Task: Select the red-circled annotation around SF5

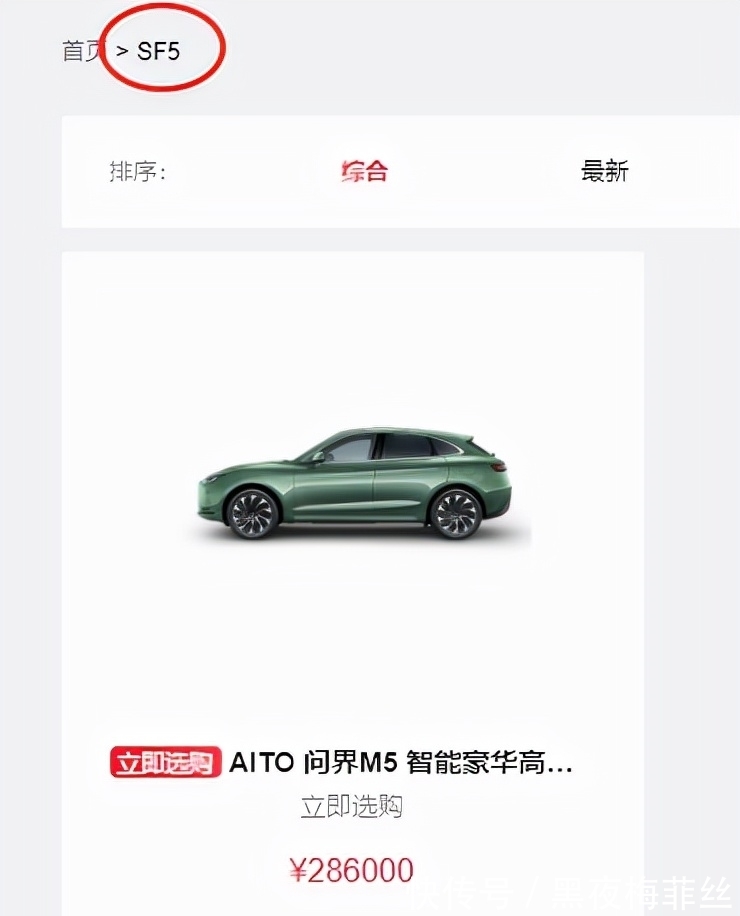Action: [165, 46]
